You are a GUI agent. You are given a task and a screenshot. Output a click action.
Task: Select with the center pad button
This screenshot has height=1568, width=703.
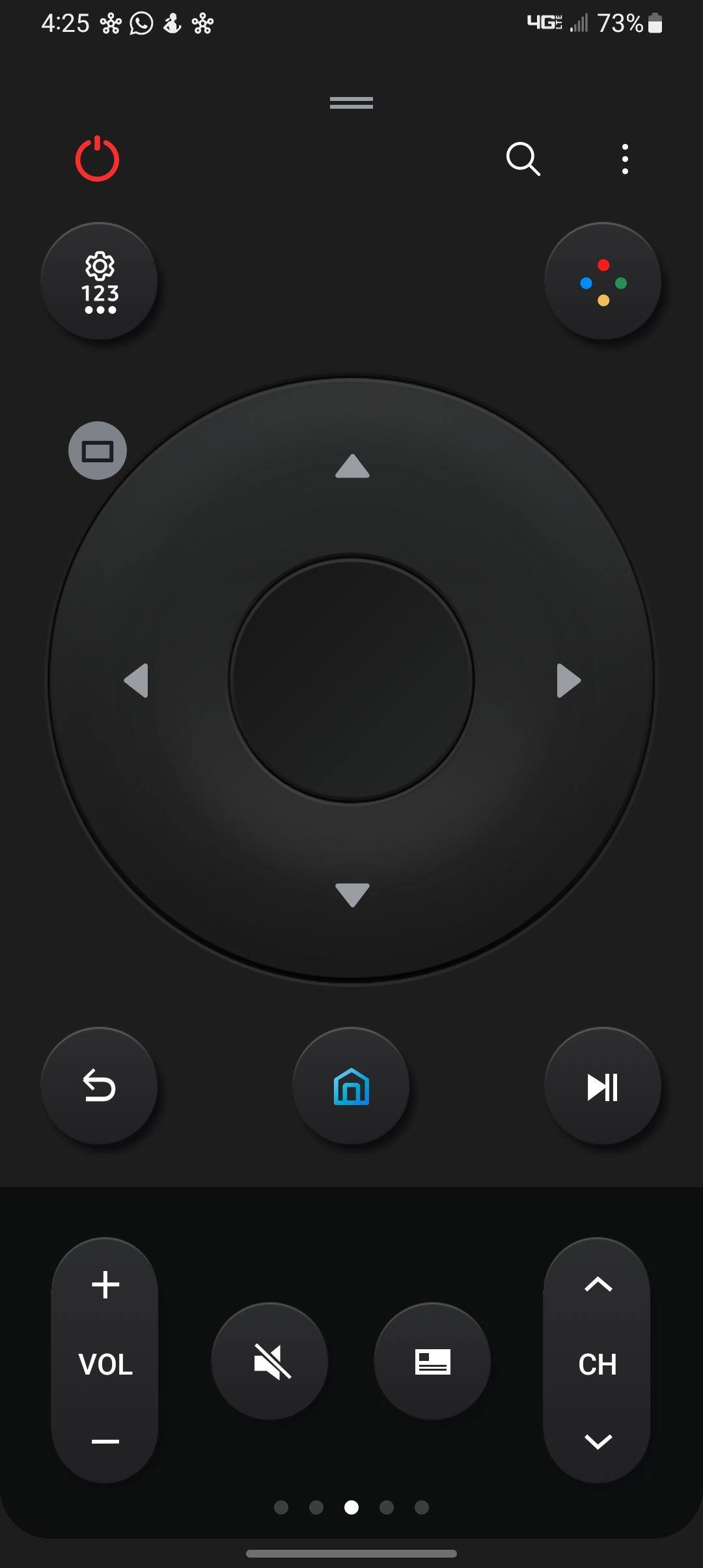351,680
